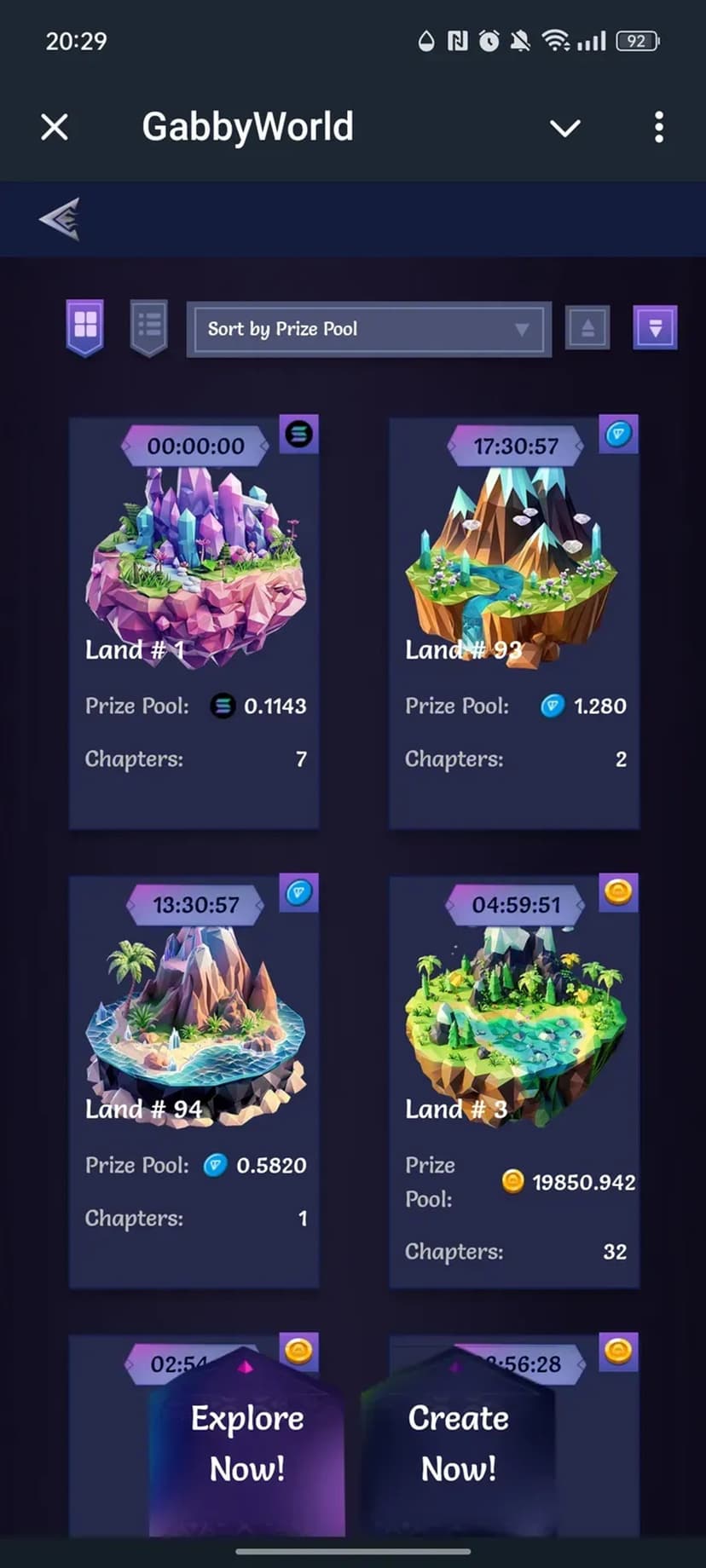This screenshot has width=706, height=1568.
Task: Tap the Create Now! button
Action: 459,1444
